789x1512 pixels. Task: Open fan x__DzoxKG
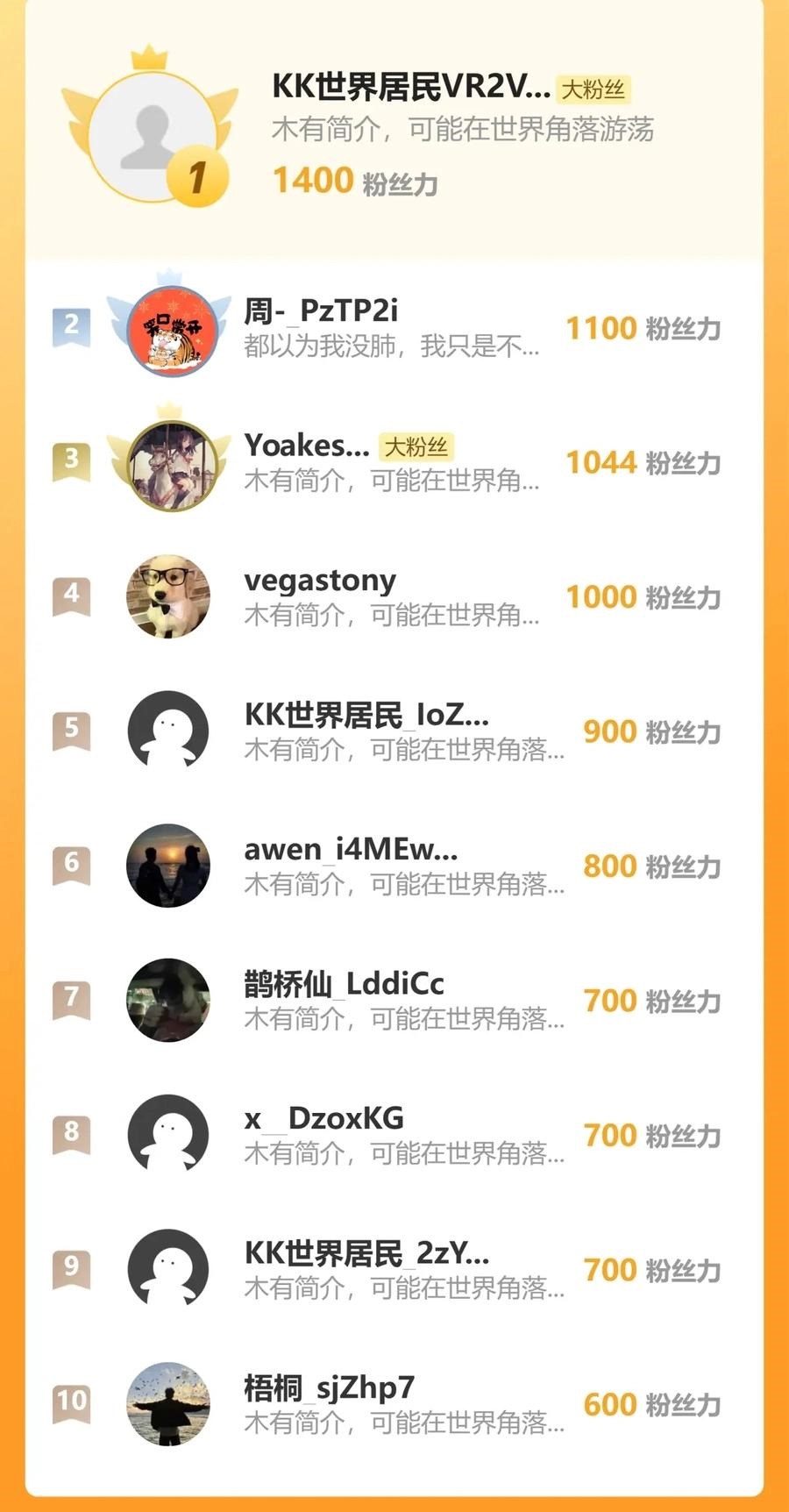[323, 1119]
